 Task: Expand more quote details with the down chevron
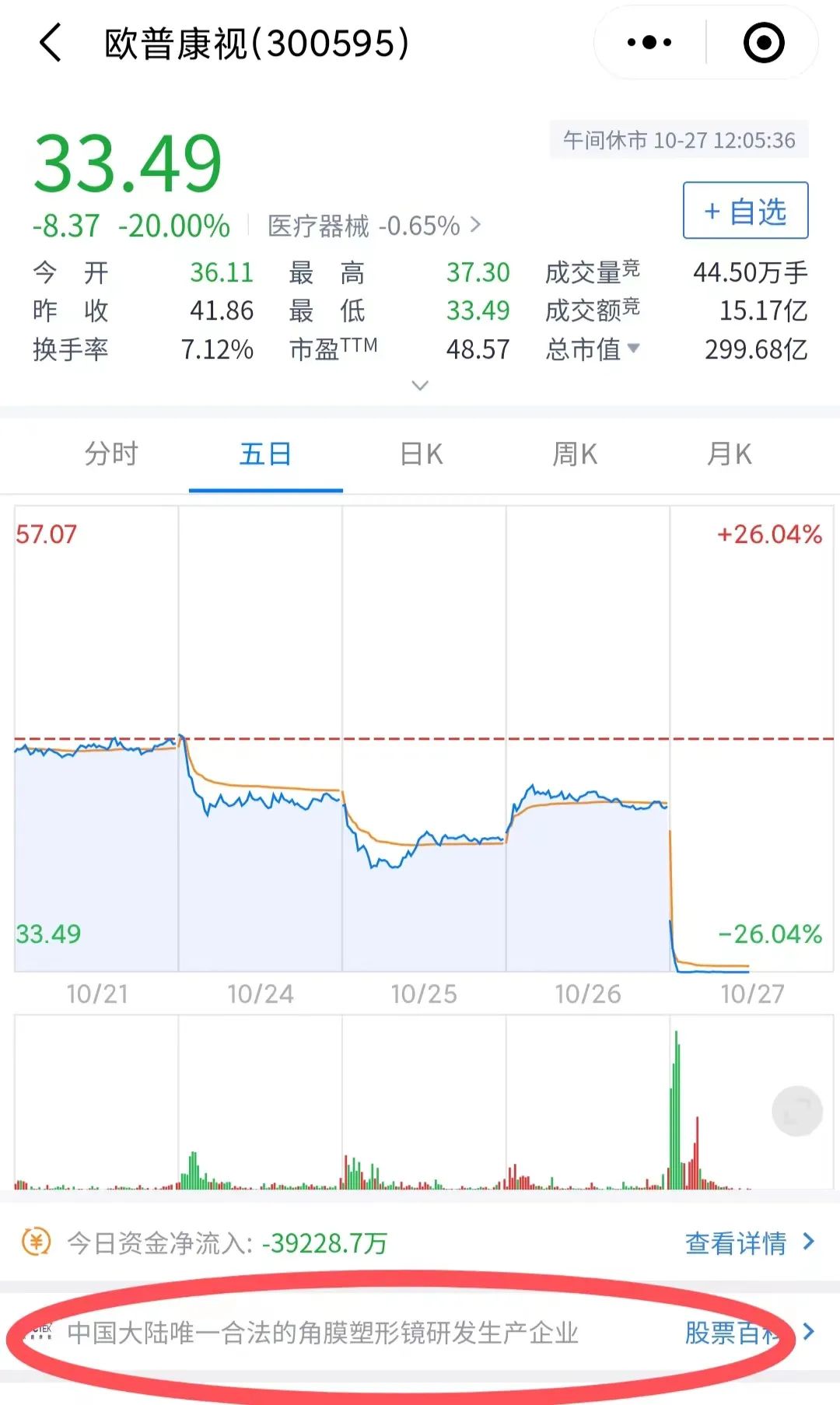420,386
